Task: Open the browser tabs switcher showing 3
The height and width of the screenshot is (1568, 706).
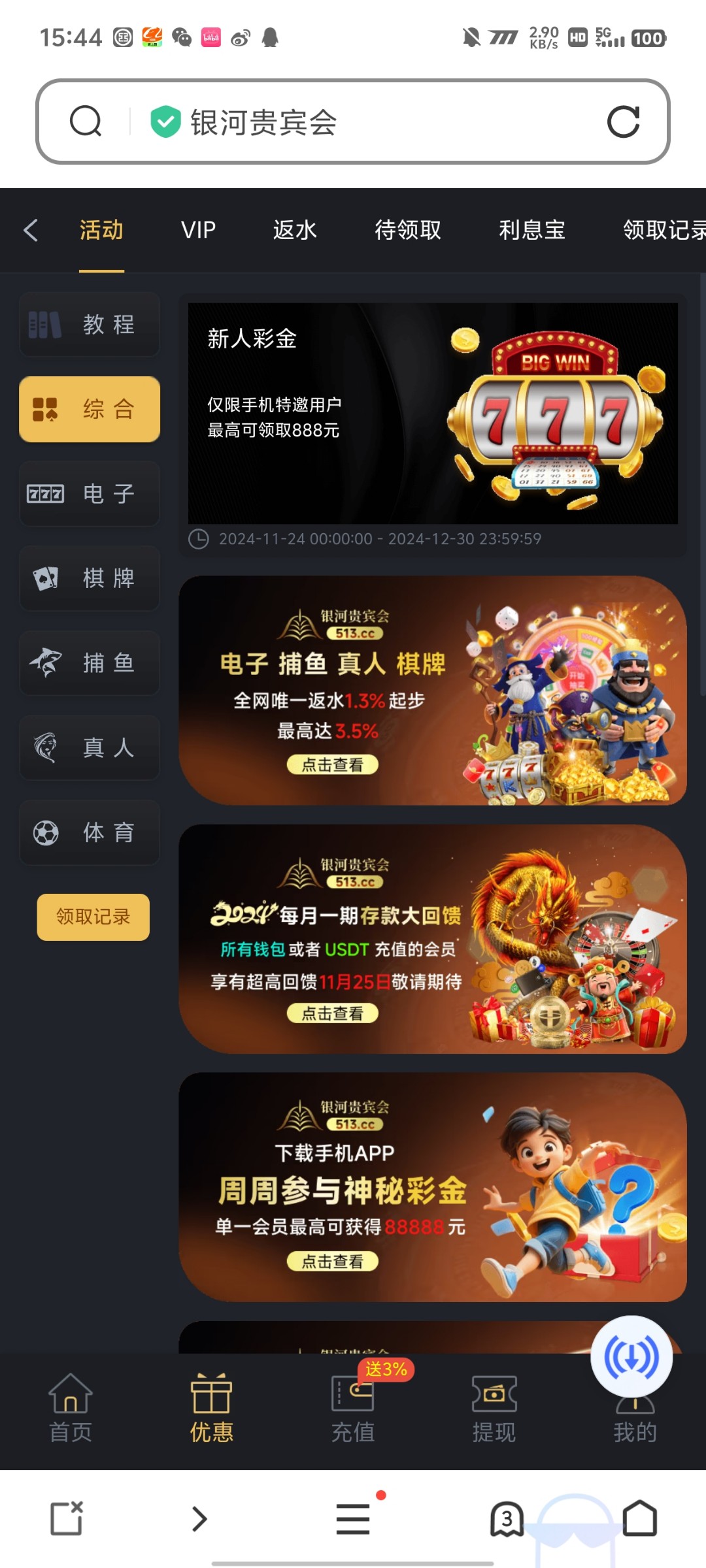Action: point(507,1518)
